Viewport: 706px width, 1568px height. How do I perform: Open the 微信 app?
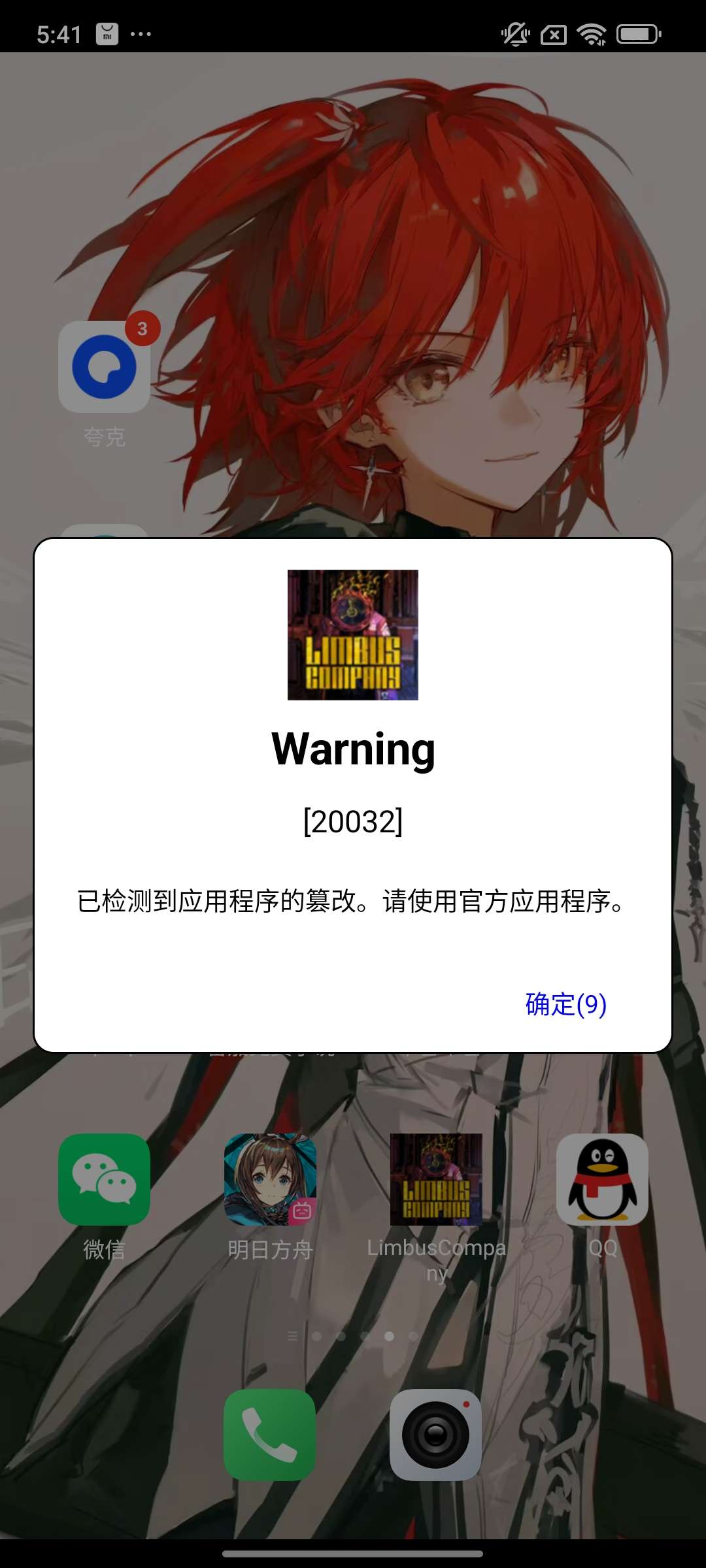[104, 1179]
